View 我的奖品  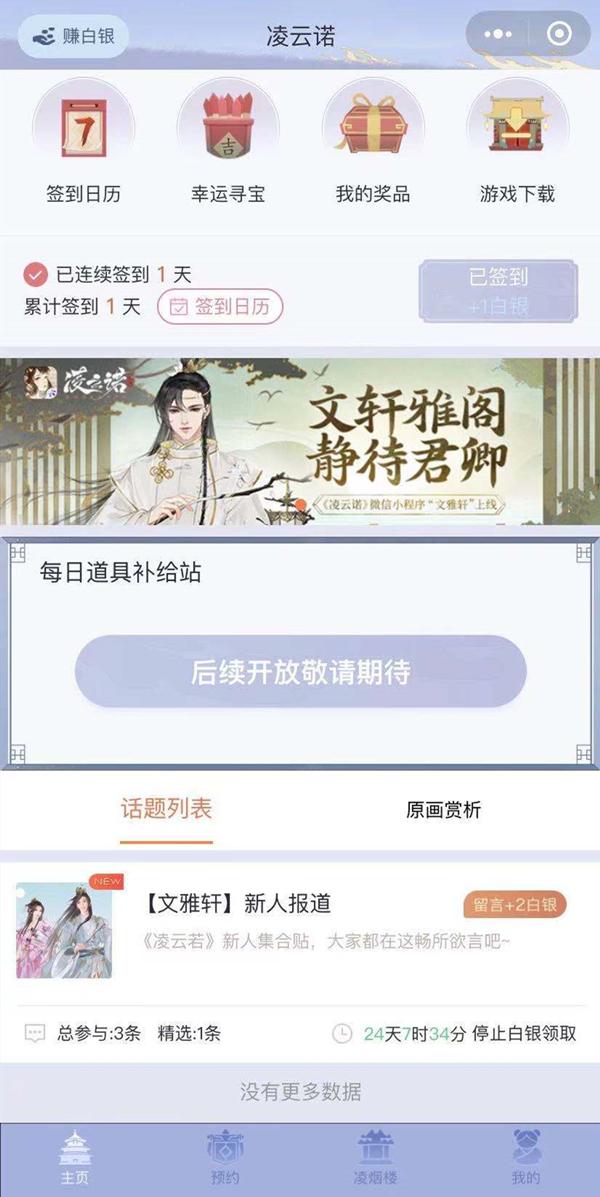click(372, 130)
